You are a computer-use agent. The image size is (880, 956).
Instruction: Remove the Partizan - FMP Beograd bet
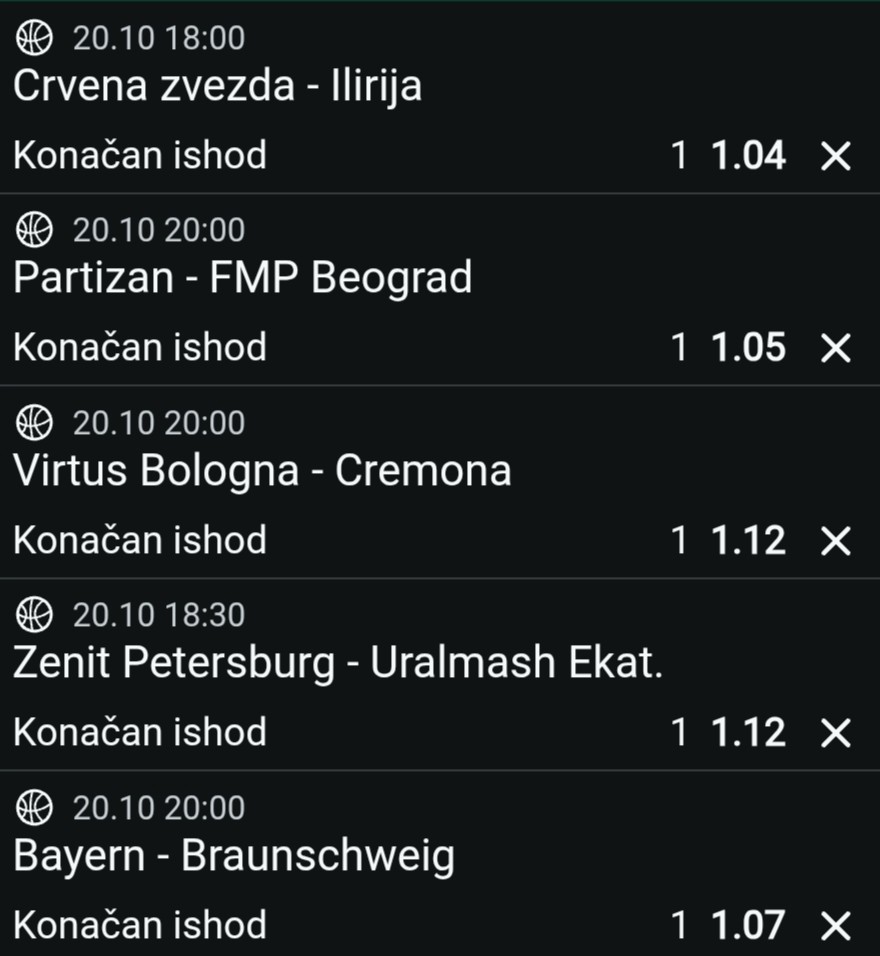click(835, 348)
